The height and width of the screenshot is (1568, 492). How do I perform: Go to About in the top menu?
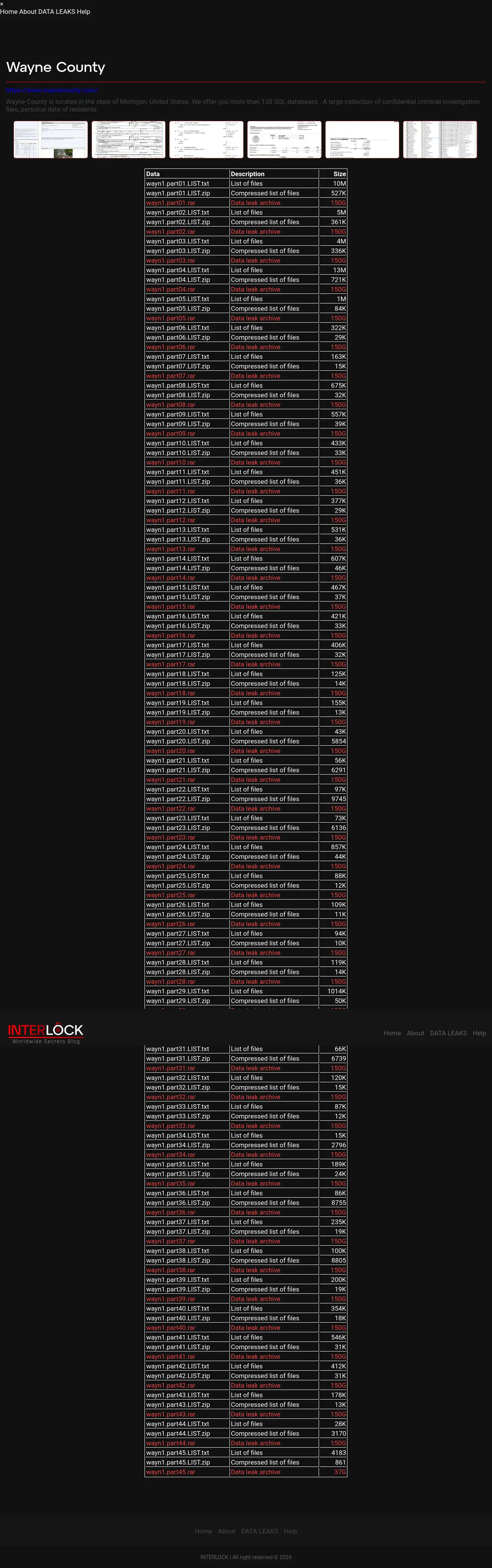coord(28,12)
